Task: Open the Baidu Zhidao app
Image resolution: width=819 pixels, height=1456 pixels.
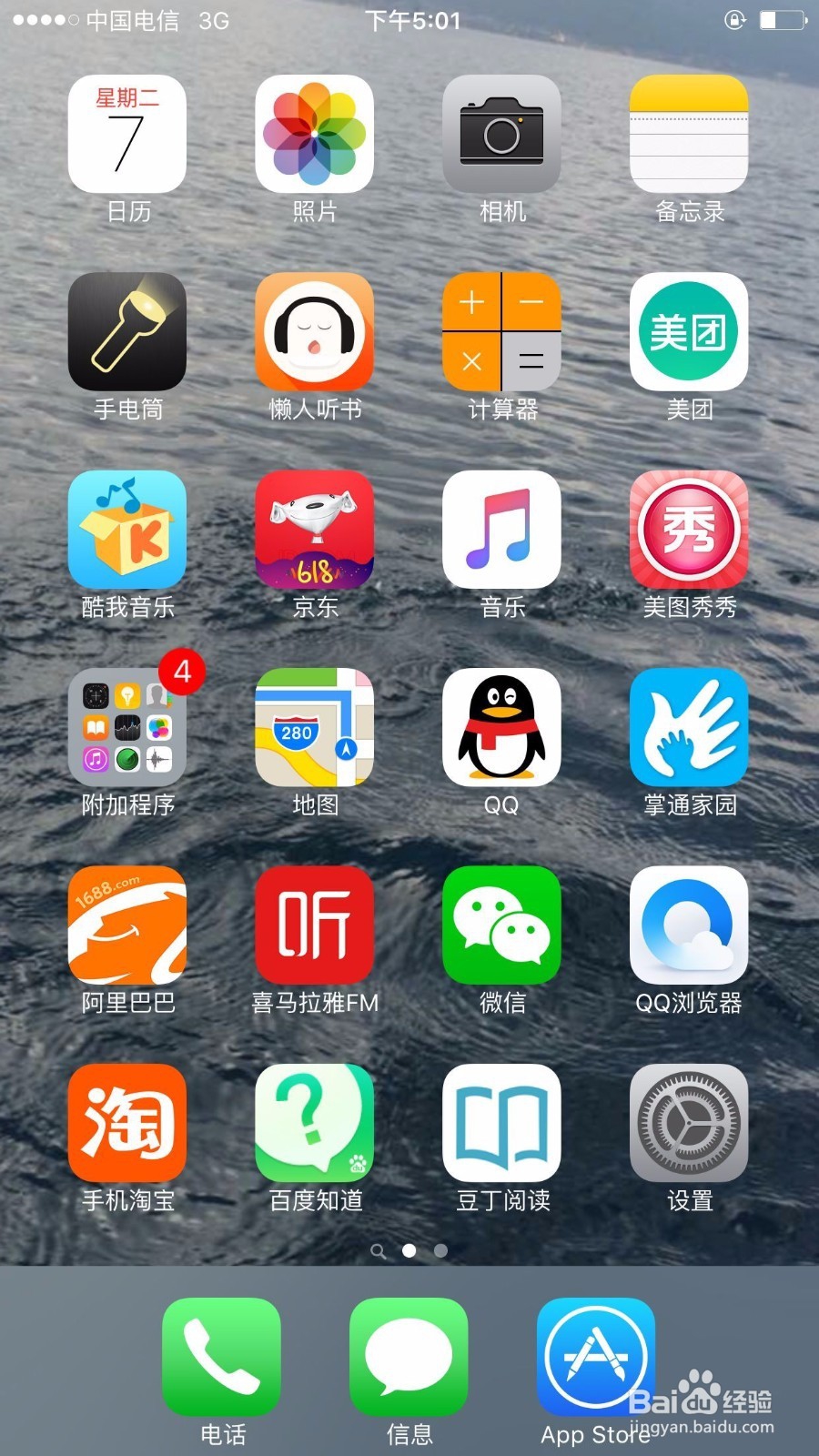Action: pyautogui.click(x=314, y=1121)
